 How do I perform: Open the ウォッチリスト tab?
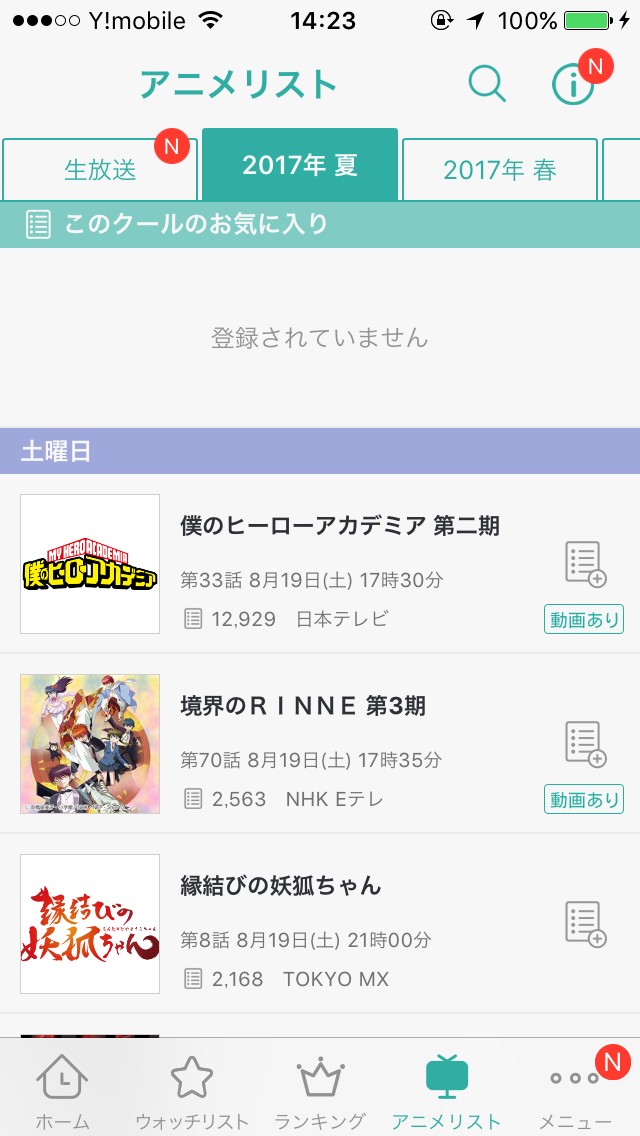pyautogui.click(x=192, y=1090)
